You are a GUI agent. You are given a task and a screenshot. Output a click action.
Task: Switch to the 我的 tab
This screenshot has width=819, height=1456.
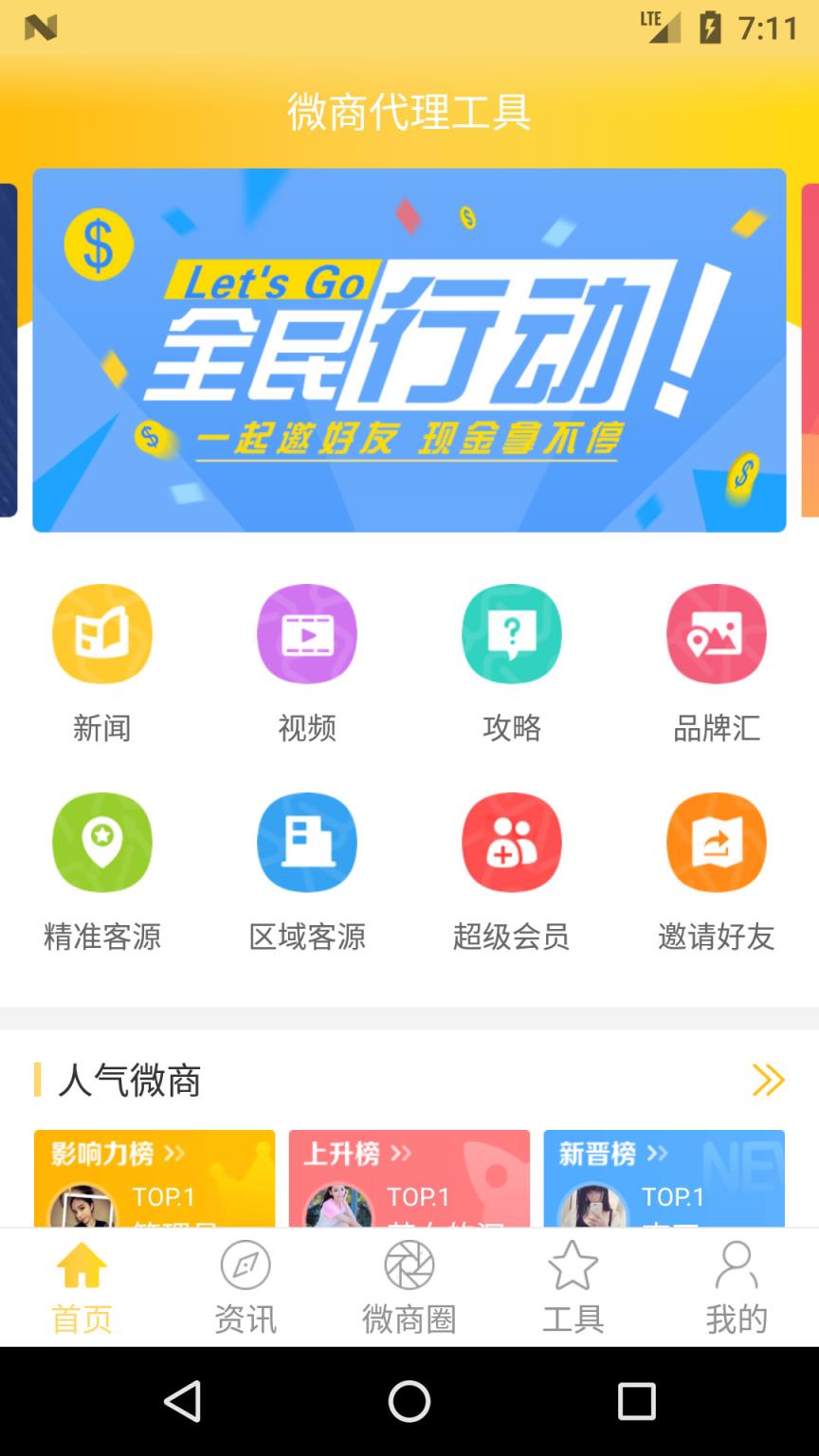[737, 1284]
